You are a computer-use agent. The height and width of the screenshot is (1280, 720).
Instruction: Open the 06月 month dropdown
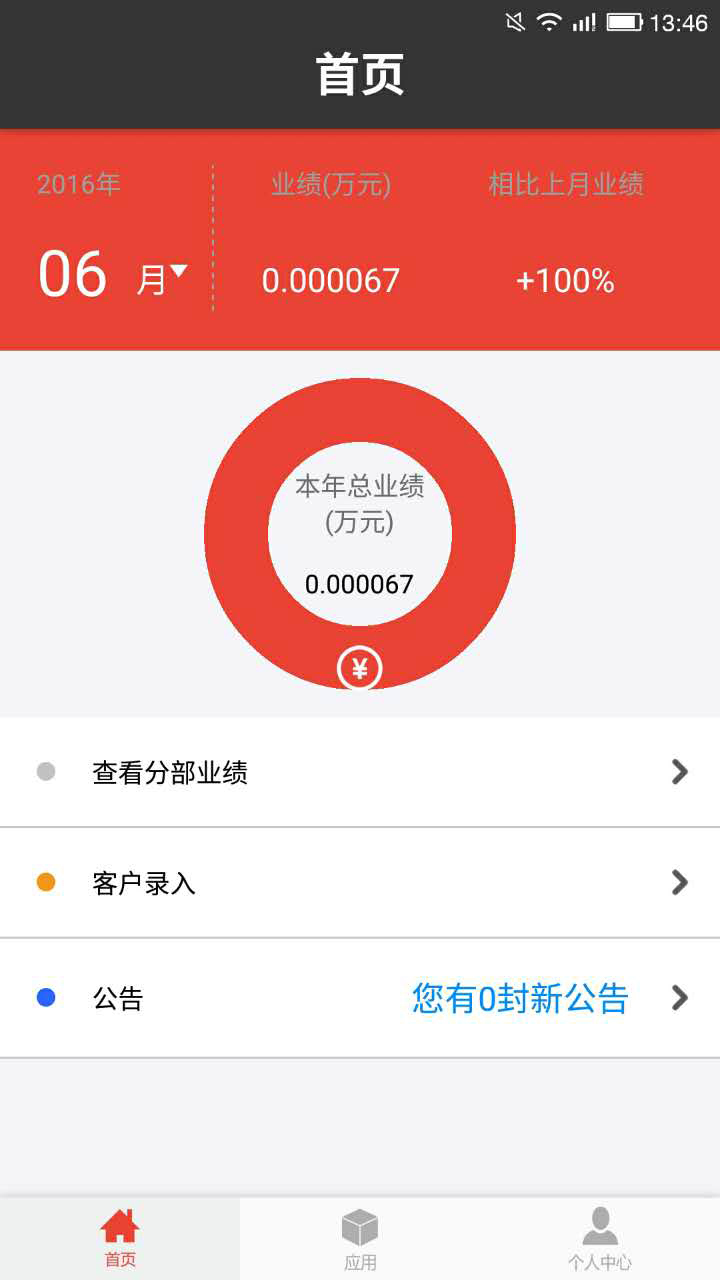[112, 275]
